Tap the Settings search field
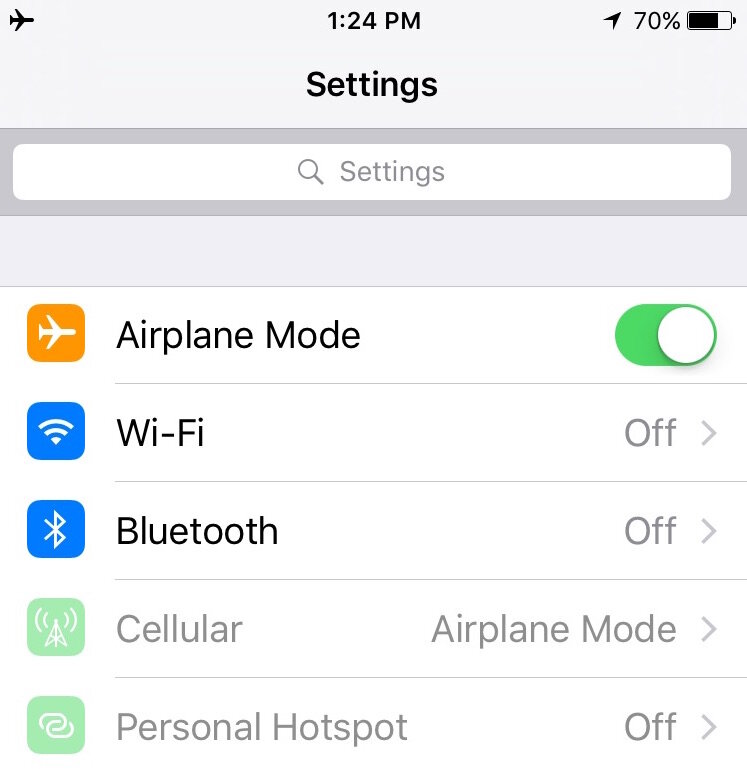The image size is (747, 769). click(x=372, y=172)
